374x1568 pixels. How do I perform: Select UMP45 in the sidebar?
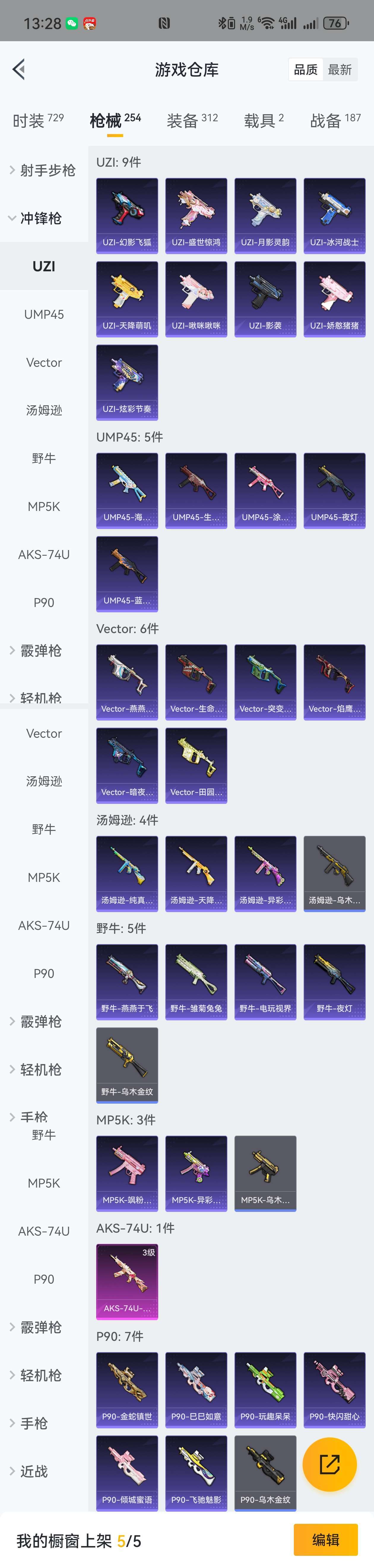[x=44, y=315]
